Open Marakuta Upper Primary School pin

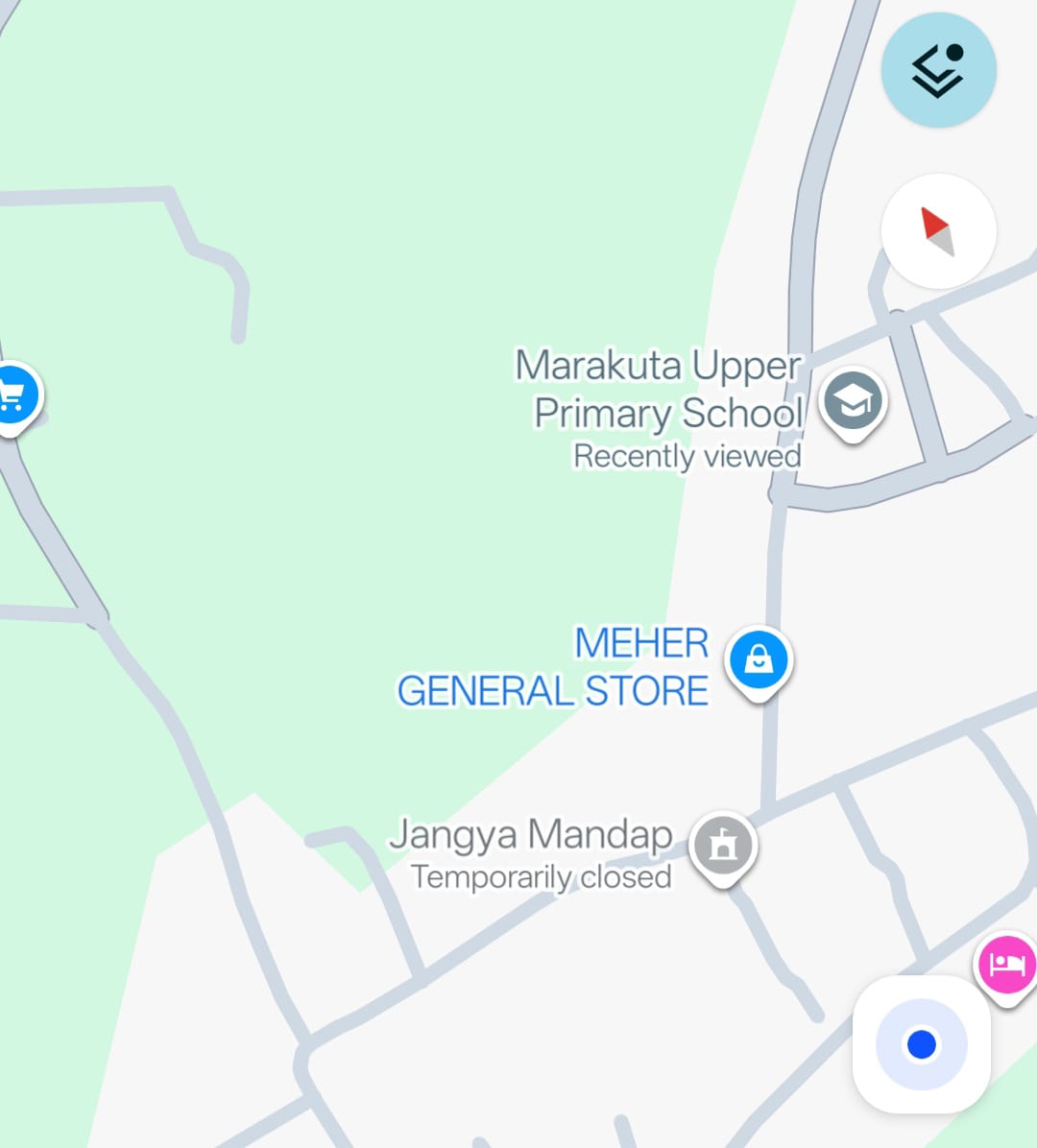point(853,401)
